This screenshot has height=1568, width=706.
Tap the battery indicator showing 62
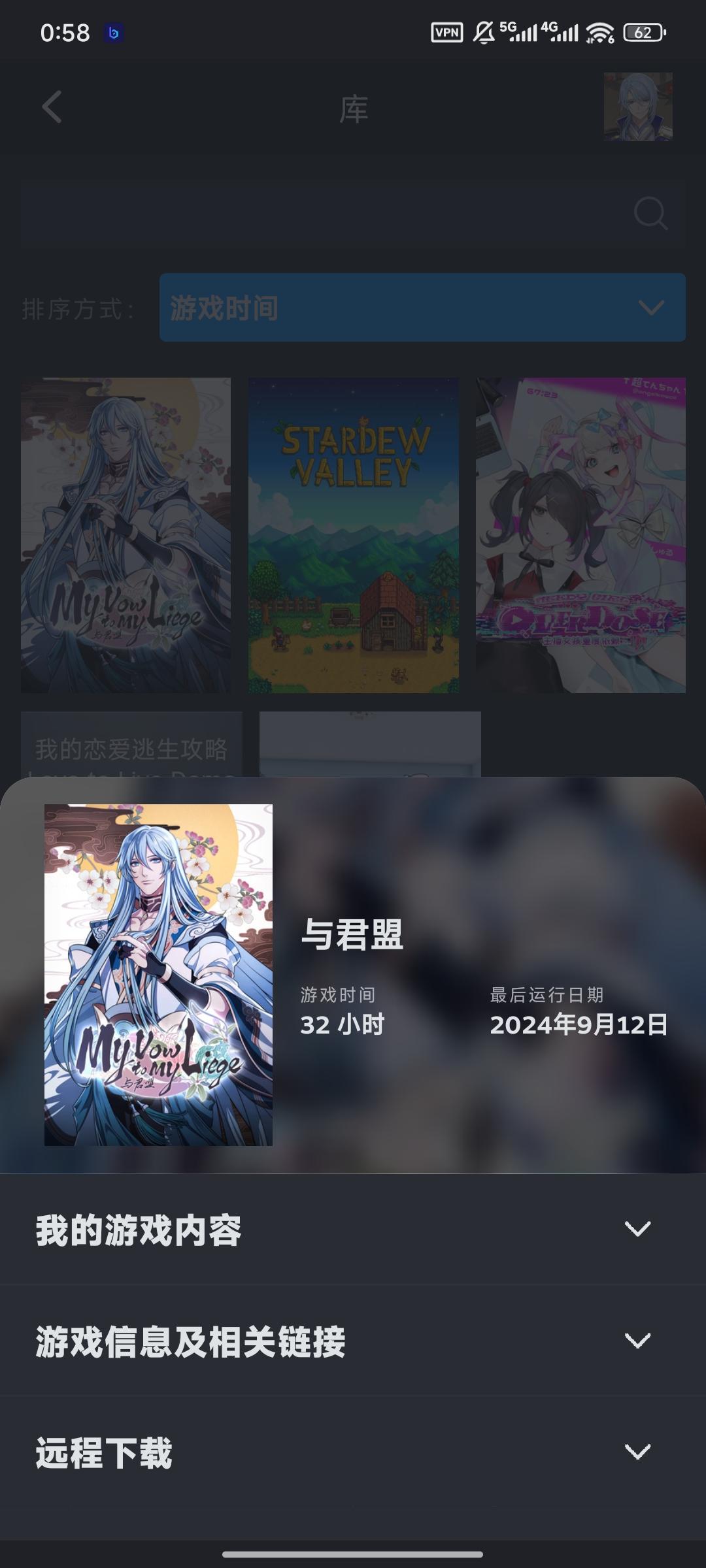643,31
